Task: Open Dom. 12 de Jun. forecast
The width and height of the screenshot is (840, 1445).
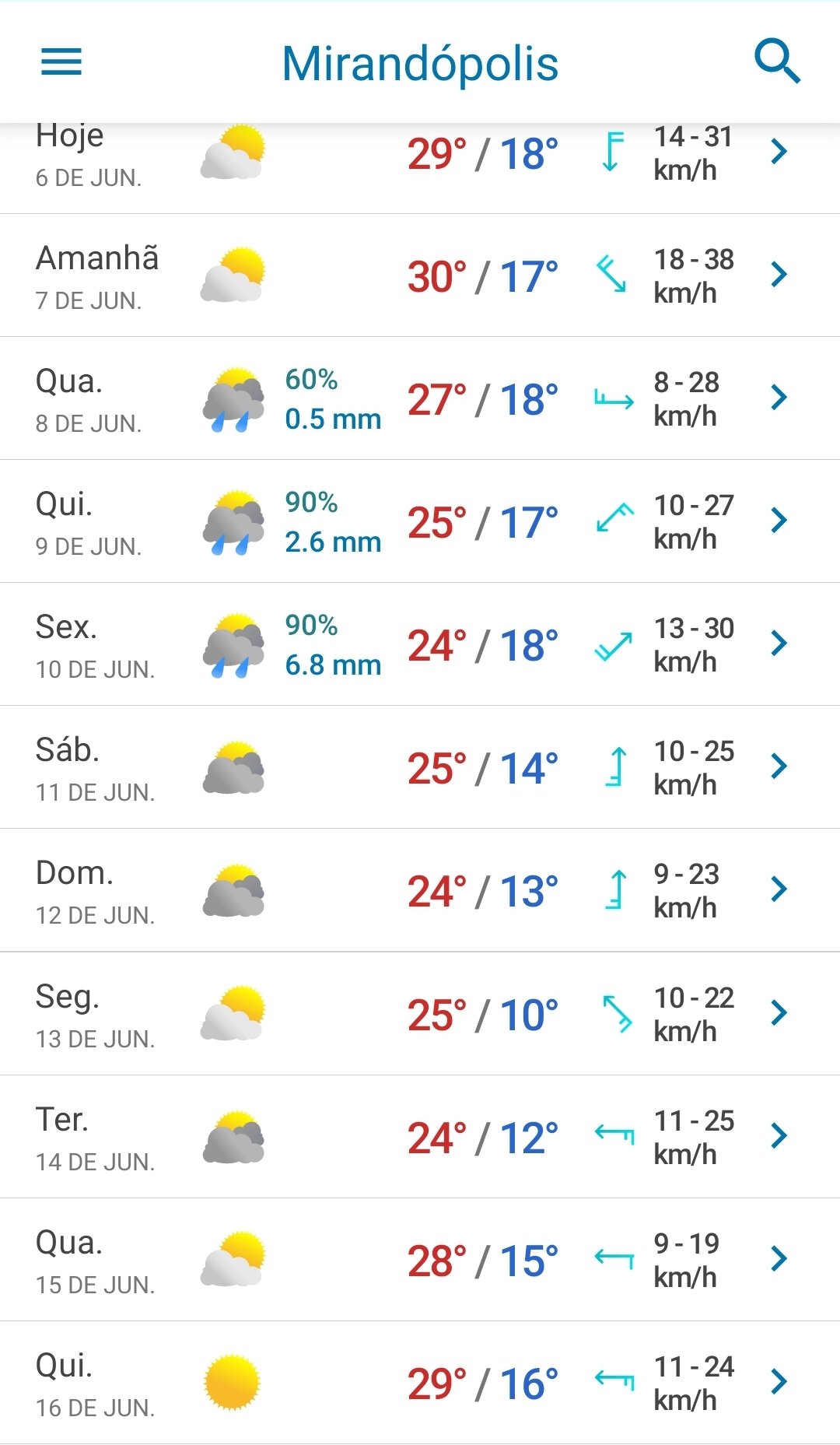Action: tap(420, 890)
